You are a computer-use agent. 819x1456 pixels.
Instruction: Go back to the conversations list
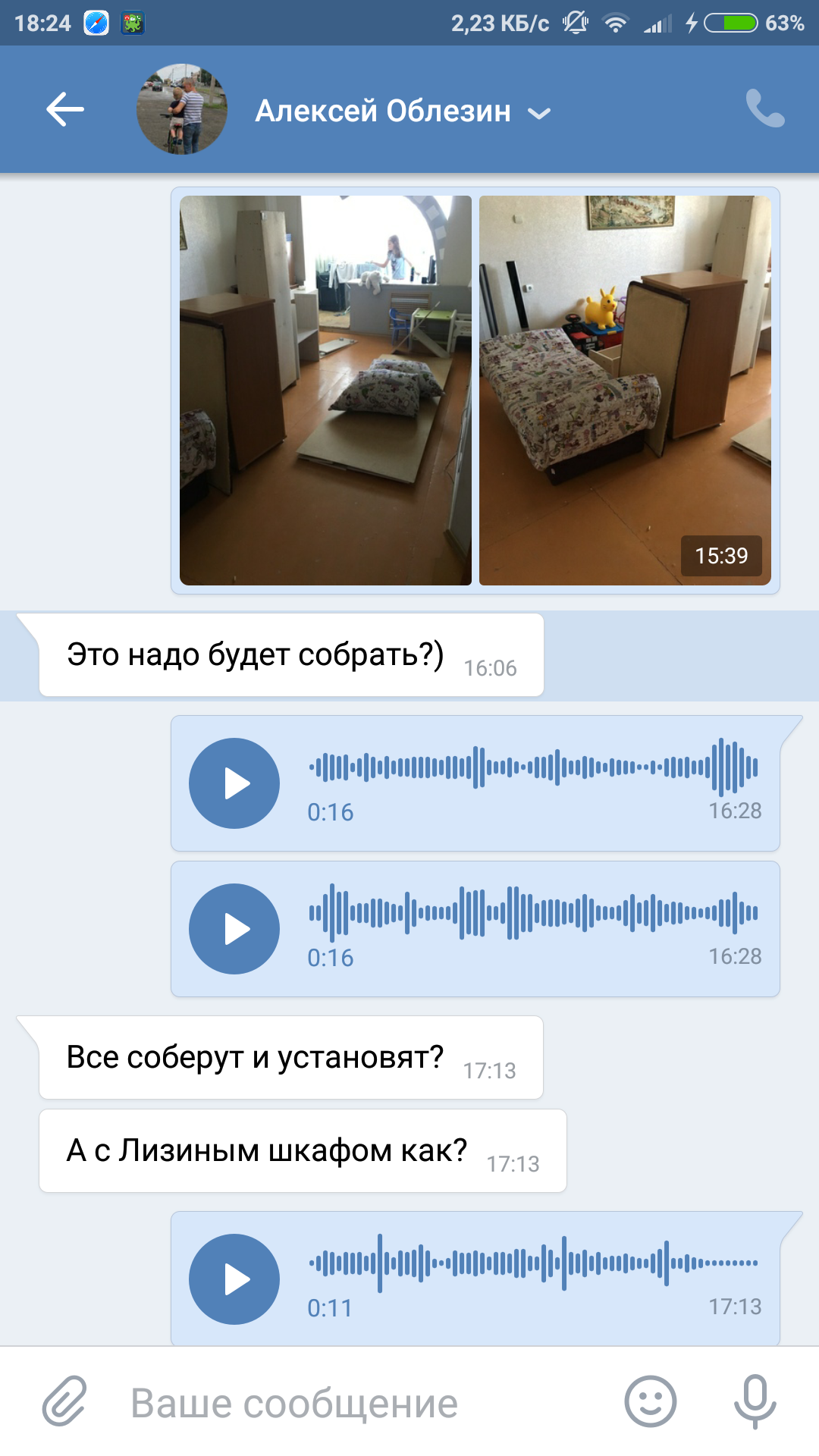(65, 110)
